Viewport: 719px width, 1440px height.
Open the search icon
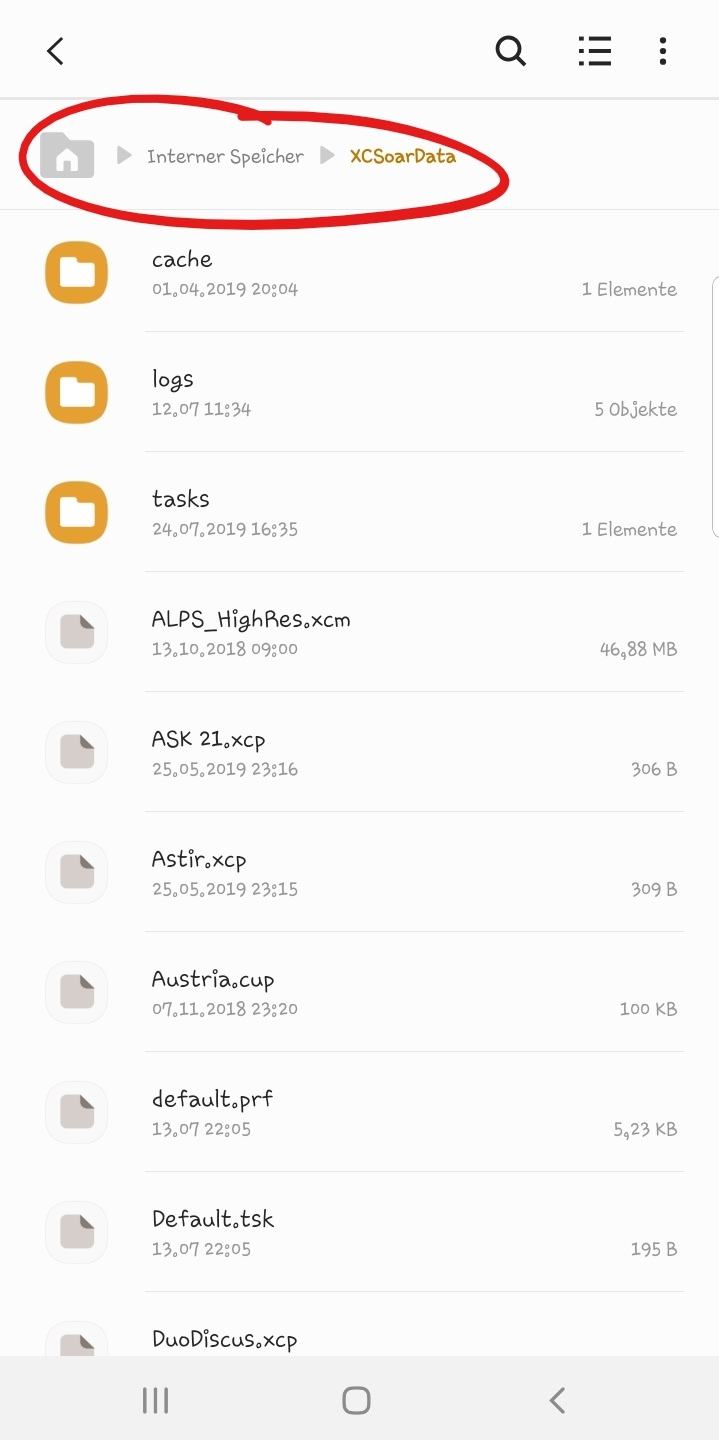[511, 51]
